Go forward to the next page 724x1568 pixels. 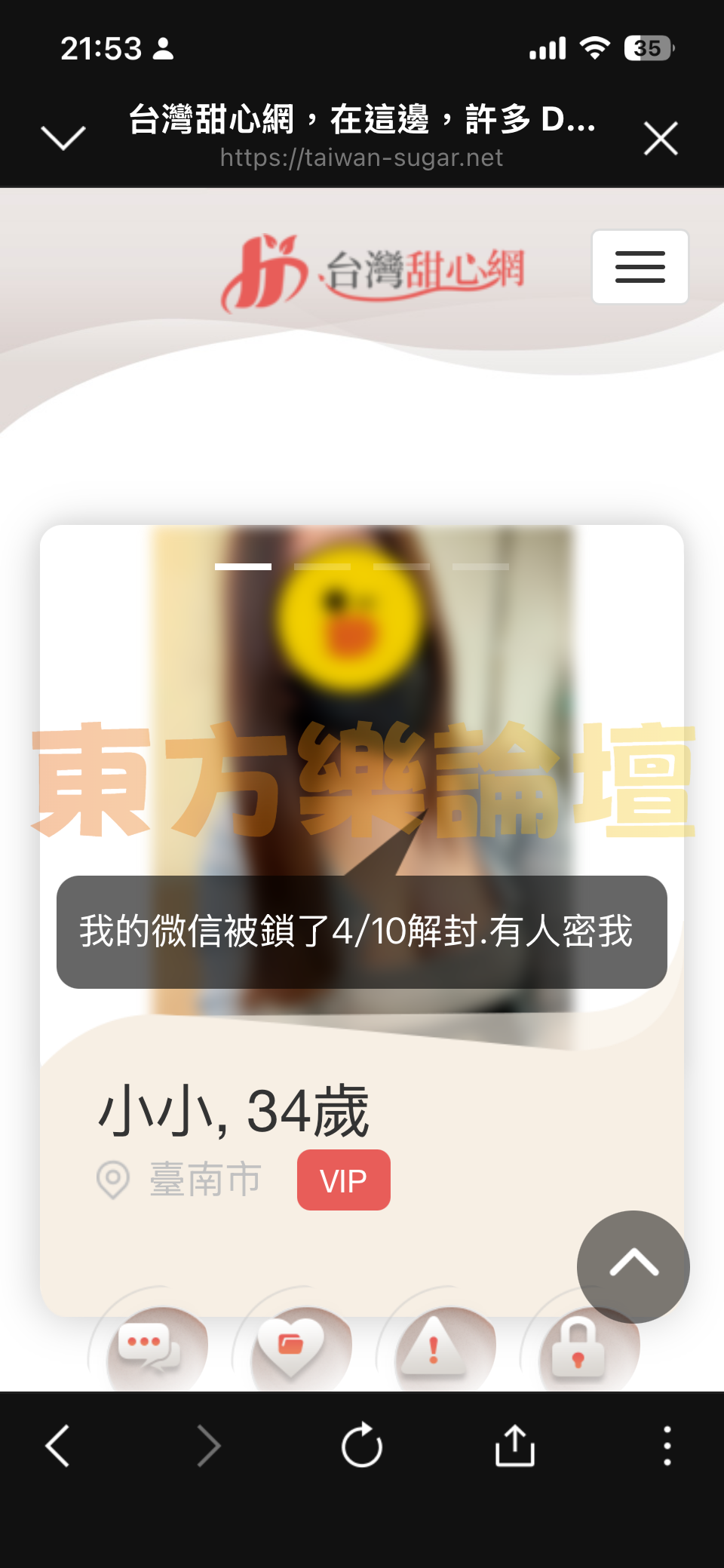[x=208, y=1445]
